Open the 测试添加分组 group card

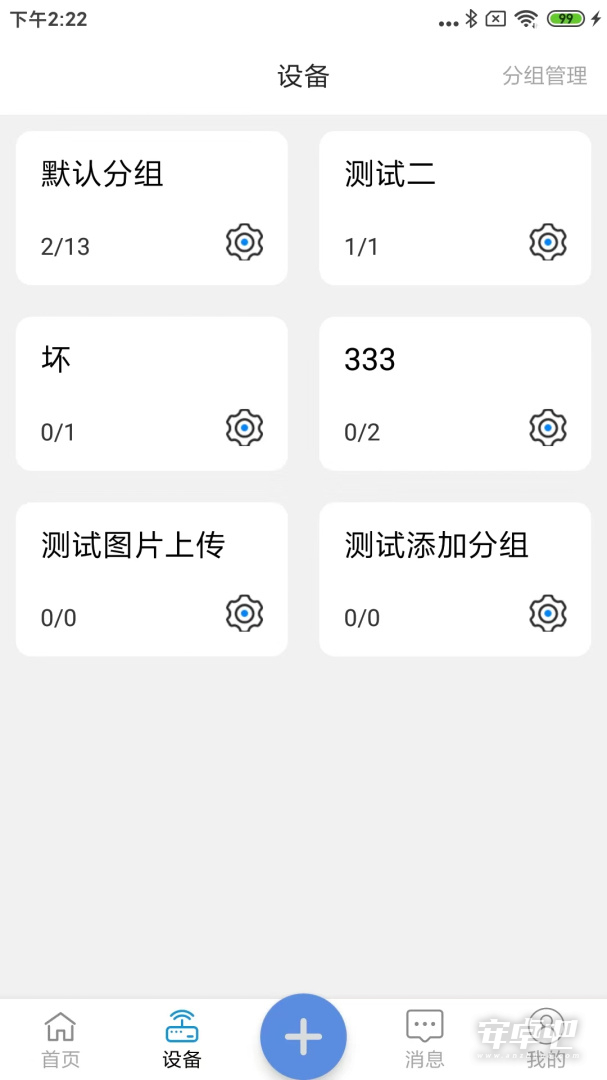[x=455, y=579]
